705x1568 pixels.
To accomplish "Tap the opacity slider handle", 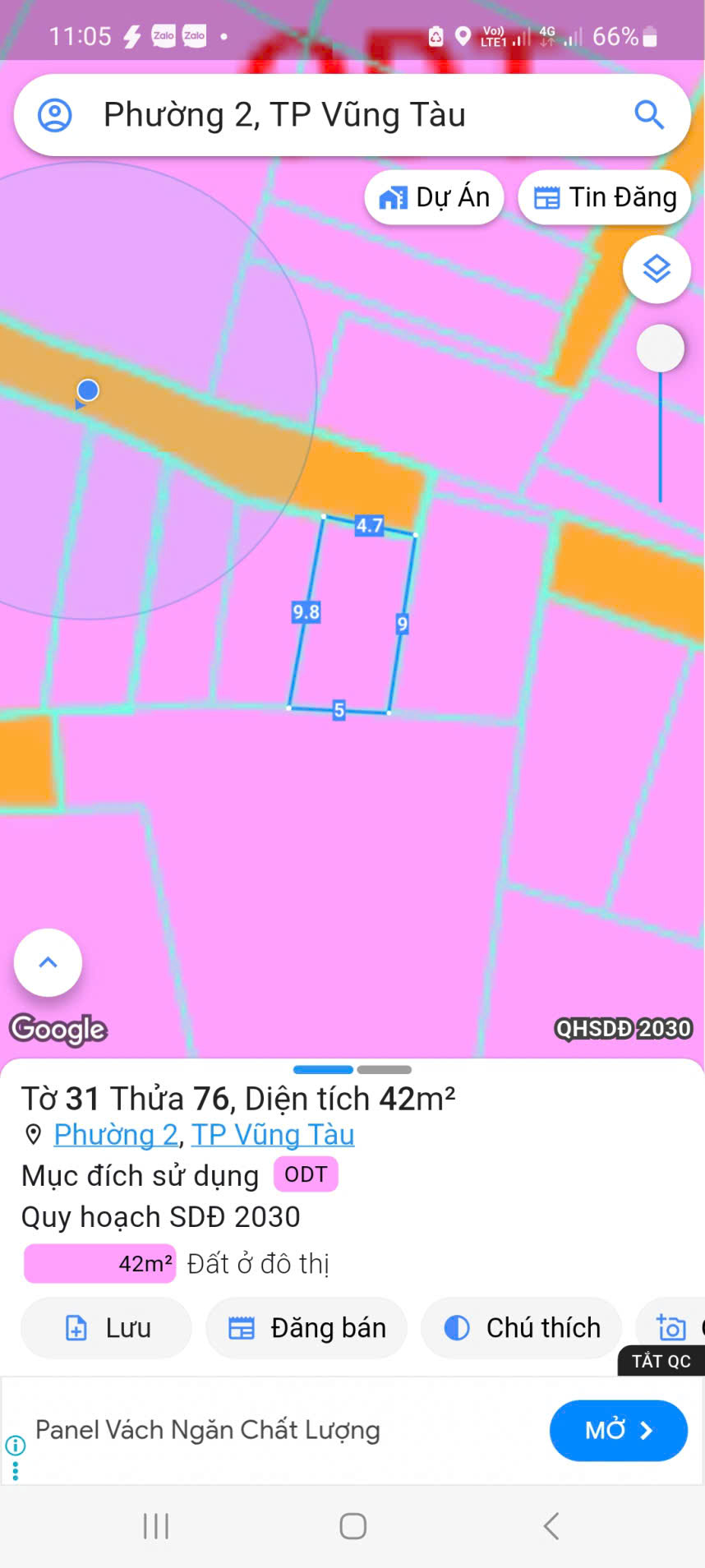I will coord(660,348).
